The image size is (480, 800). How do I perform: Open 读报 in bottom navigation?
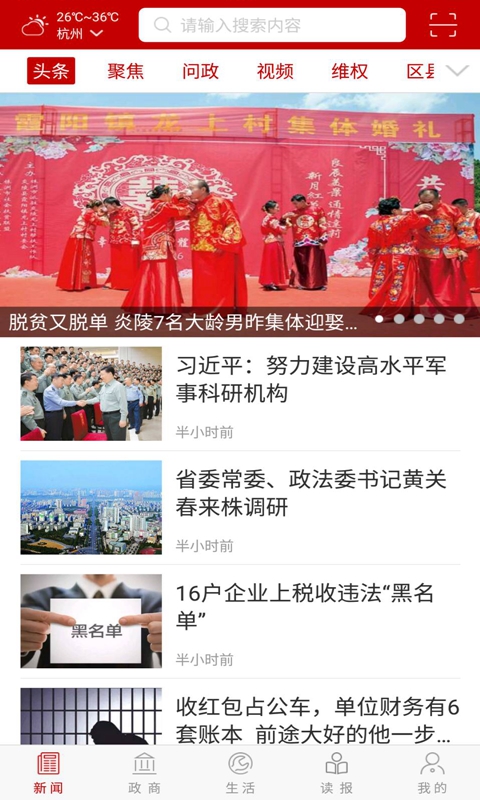336,773
